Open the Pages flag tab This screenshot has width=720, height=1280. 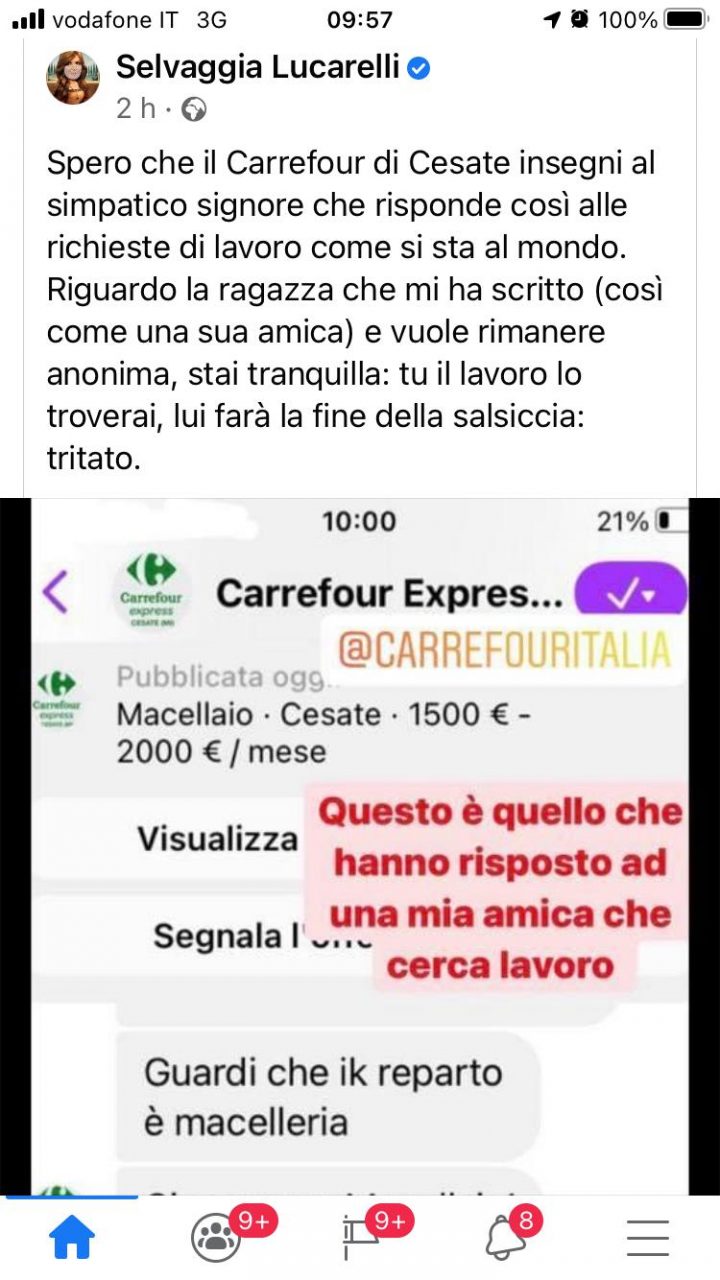click(361, 1239)
